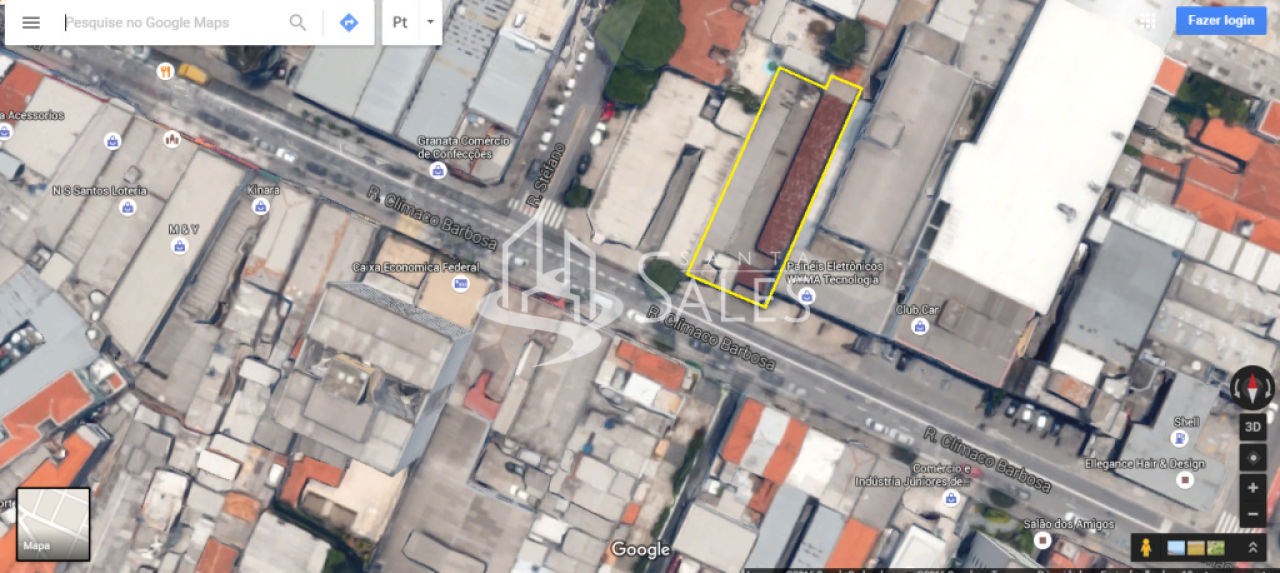Open Granata Comercio de Confecções marker
The height and width of the screenshot is (573, 1280).
(437, 170)
